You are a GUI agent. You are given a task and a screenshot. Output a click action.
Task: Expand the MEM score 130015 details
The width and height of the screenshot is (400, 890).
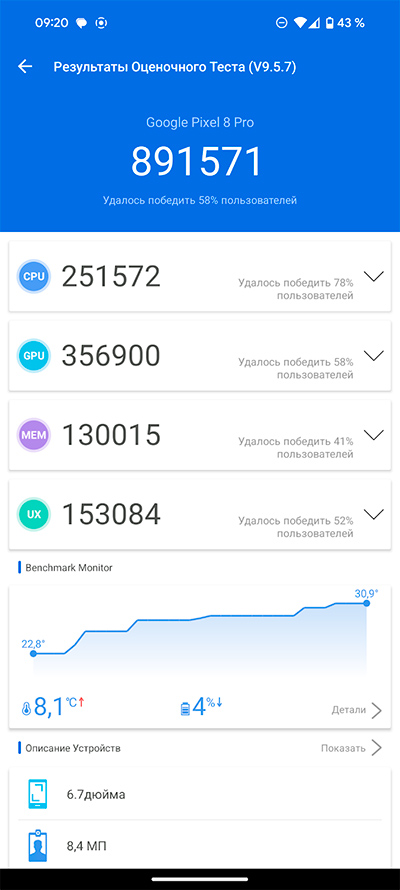[373, 435]
